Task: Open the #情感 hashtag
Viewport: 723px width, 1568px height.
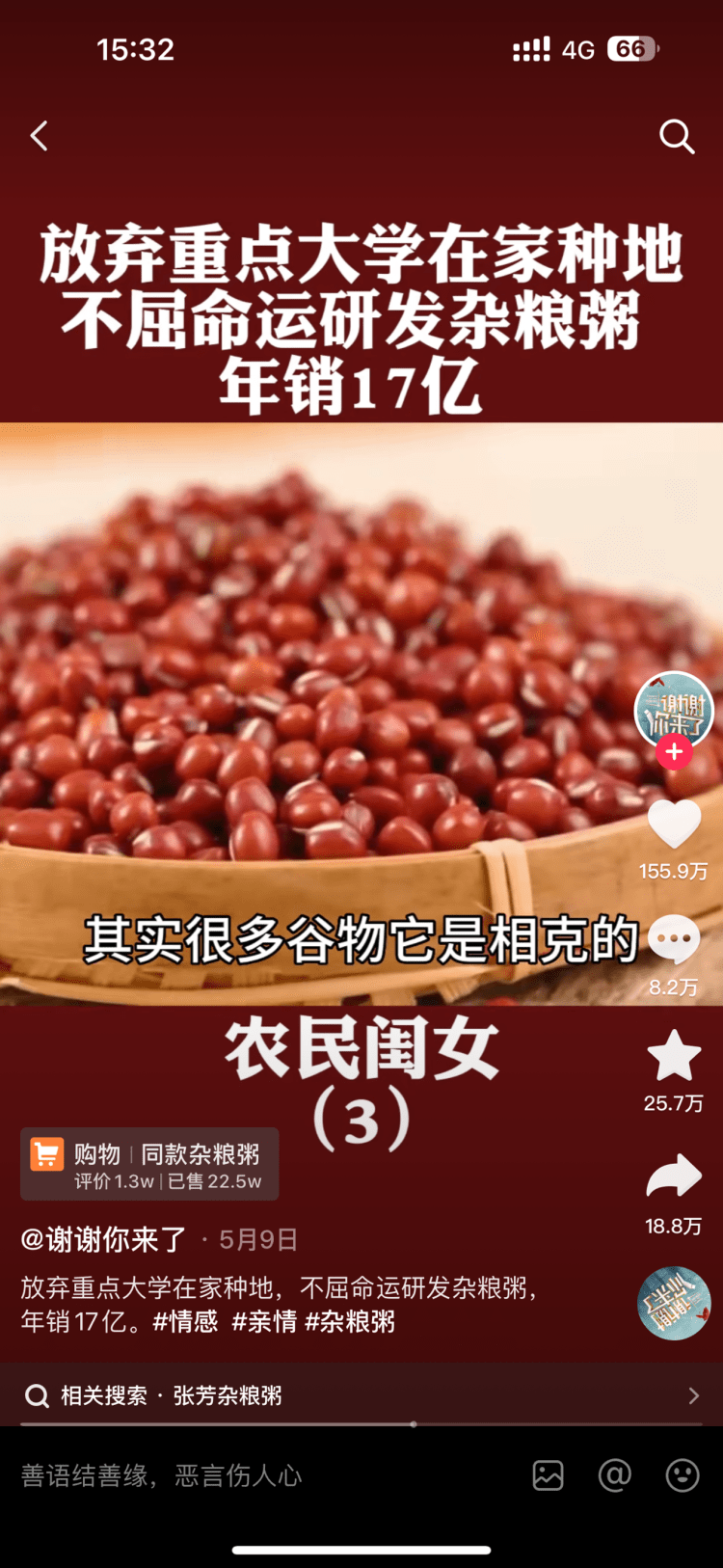Action: (x=185, y=1321)
